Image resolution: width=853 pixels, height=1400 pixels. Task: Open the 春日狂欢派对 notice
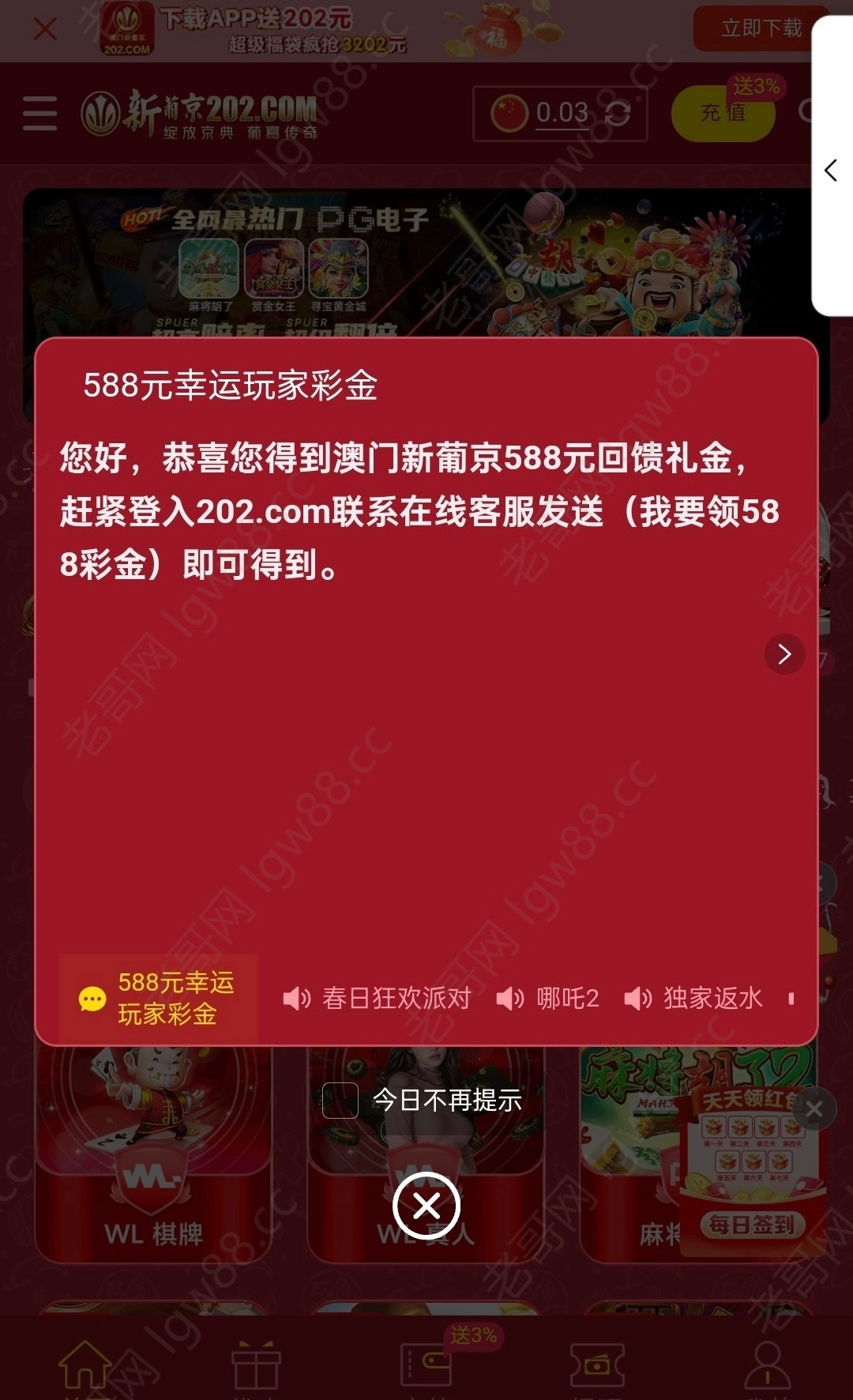click(x=377, y=999)
